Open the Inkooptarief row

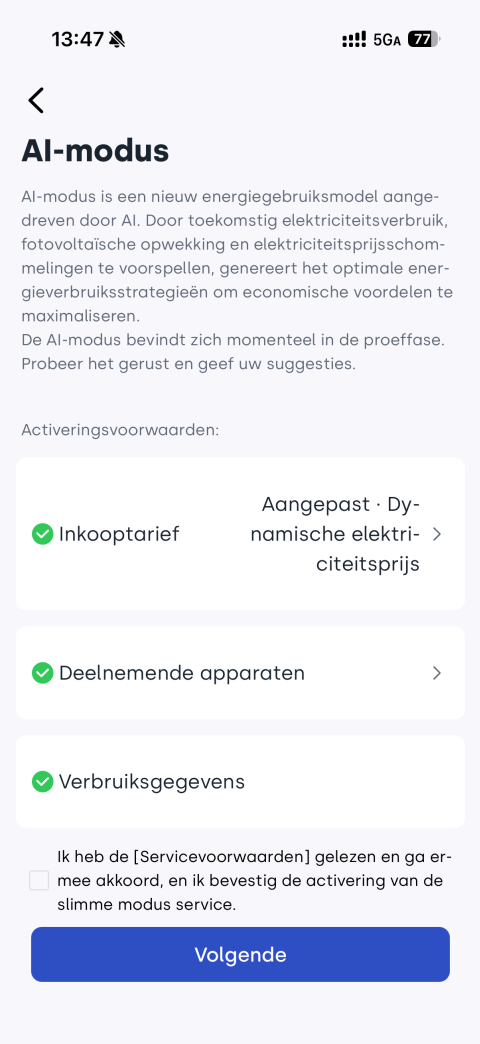pyautogui.click(x=240, y=534)
